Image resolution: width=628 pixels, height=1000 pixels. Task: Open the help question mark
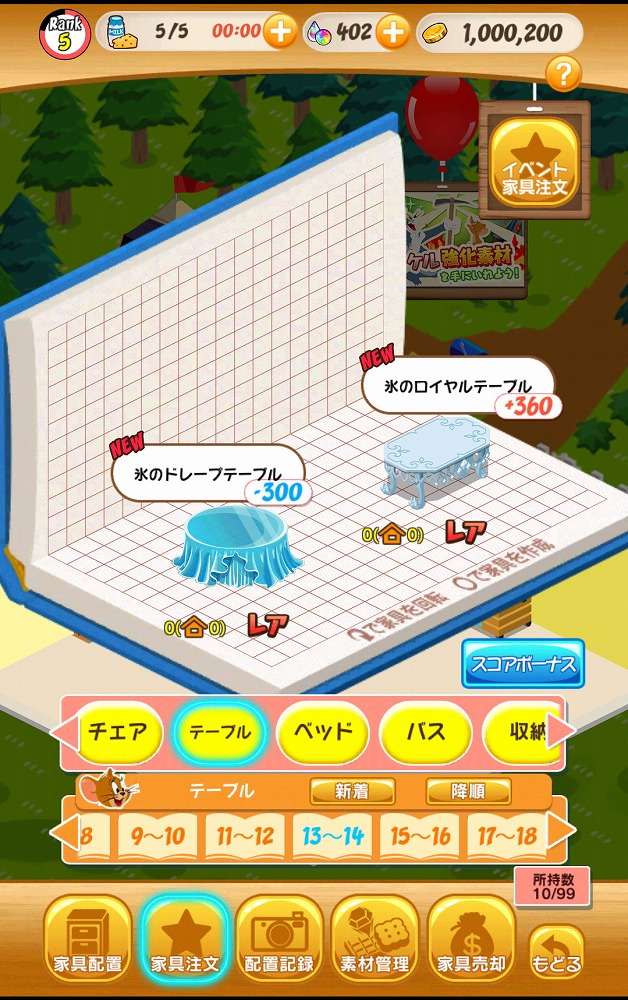(563, 73)
